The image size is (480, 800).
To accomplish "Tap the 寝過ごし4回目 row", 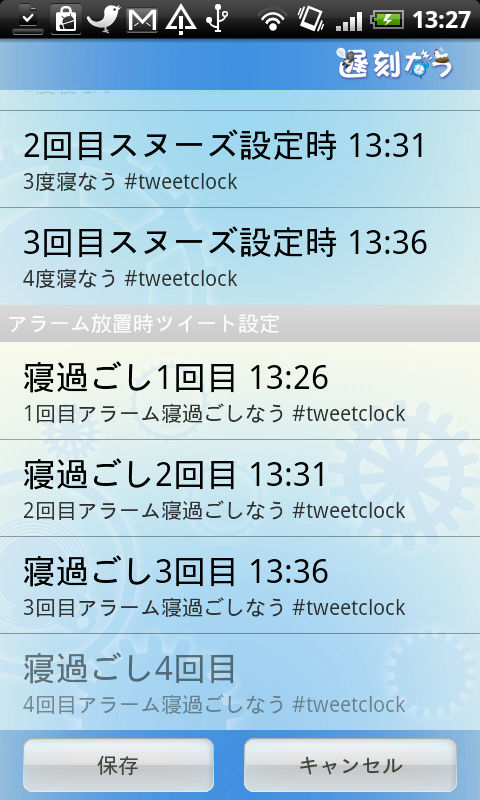I will pos(240,682).
